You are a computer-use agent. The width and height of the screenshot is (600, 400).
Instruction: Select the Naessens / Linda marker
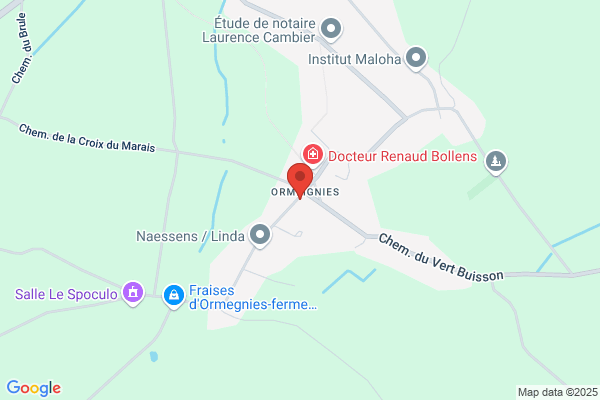(x=260, y=235)
